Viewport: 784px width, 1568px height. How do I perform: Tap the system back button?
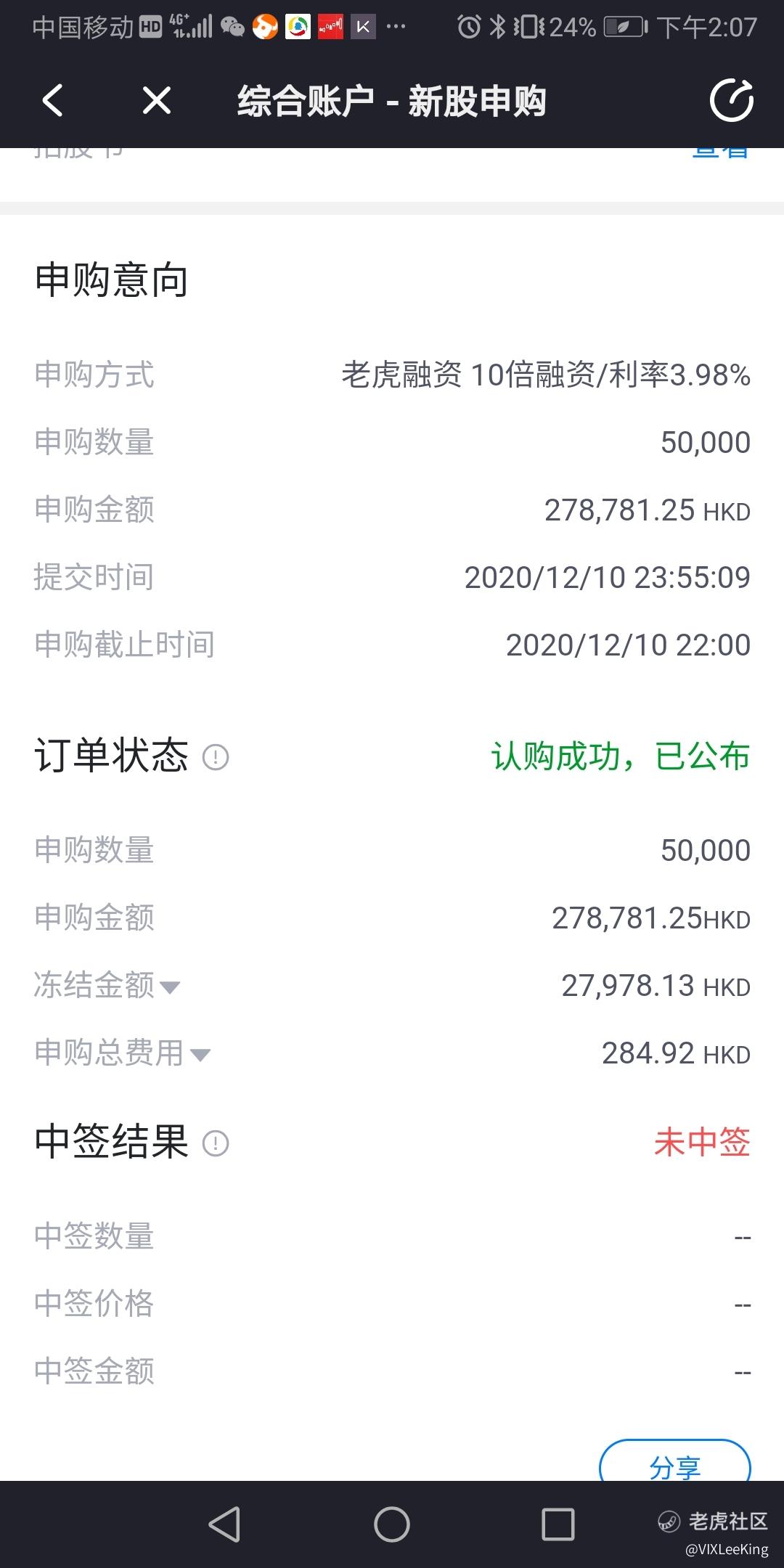click(224, 1524)
